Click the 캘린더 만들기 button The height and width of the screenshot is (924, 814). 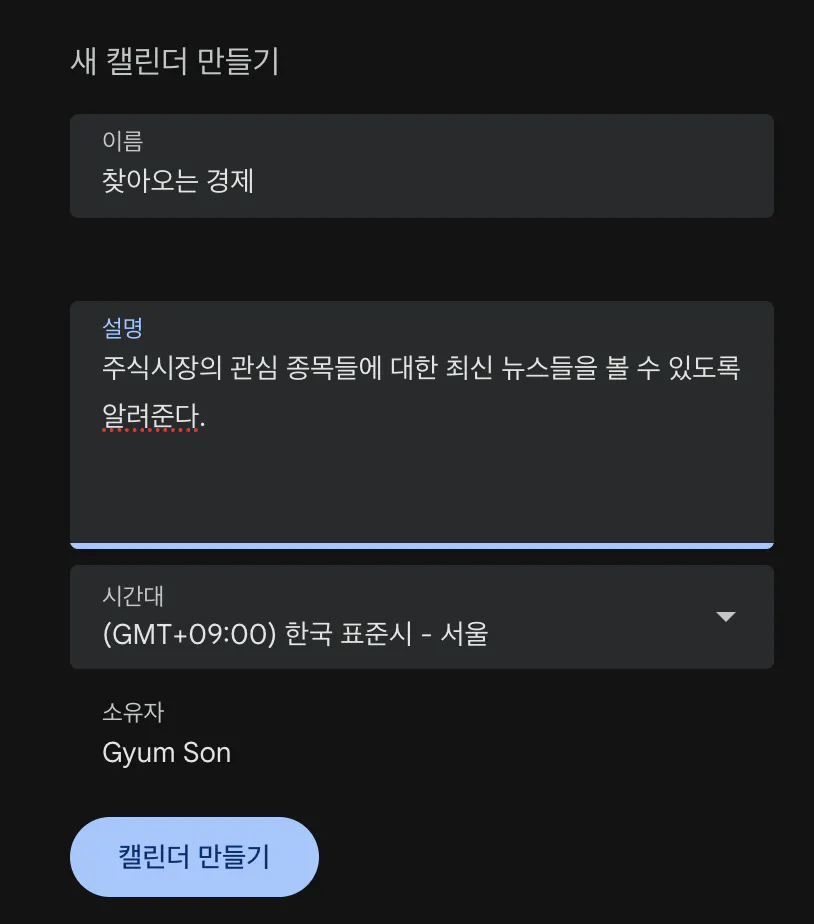click(194, 856)
